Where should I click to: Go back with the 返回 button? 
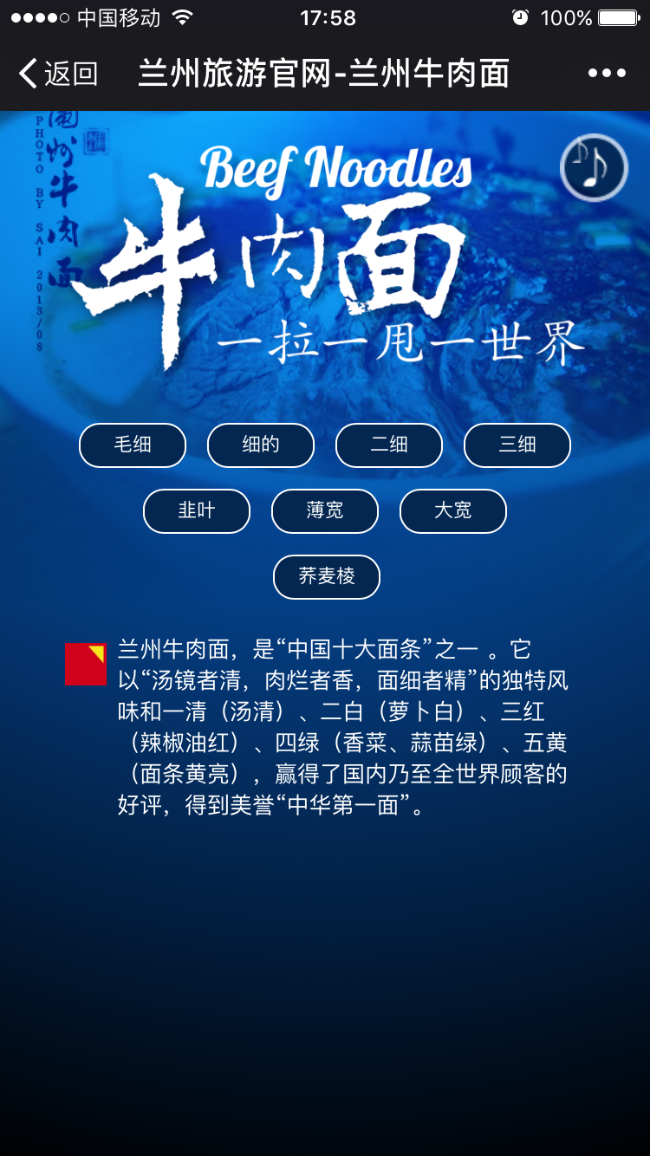click(58, 73)
